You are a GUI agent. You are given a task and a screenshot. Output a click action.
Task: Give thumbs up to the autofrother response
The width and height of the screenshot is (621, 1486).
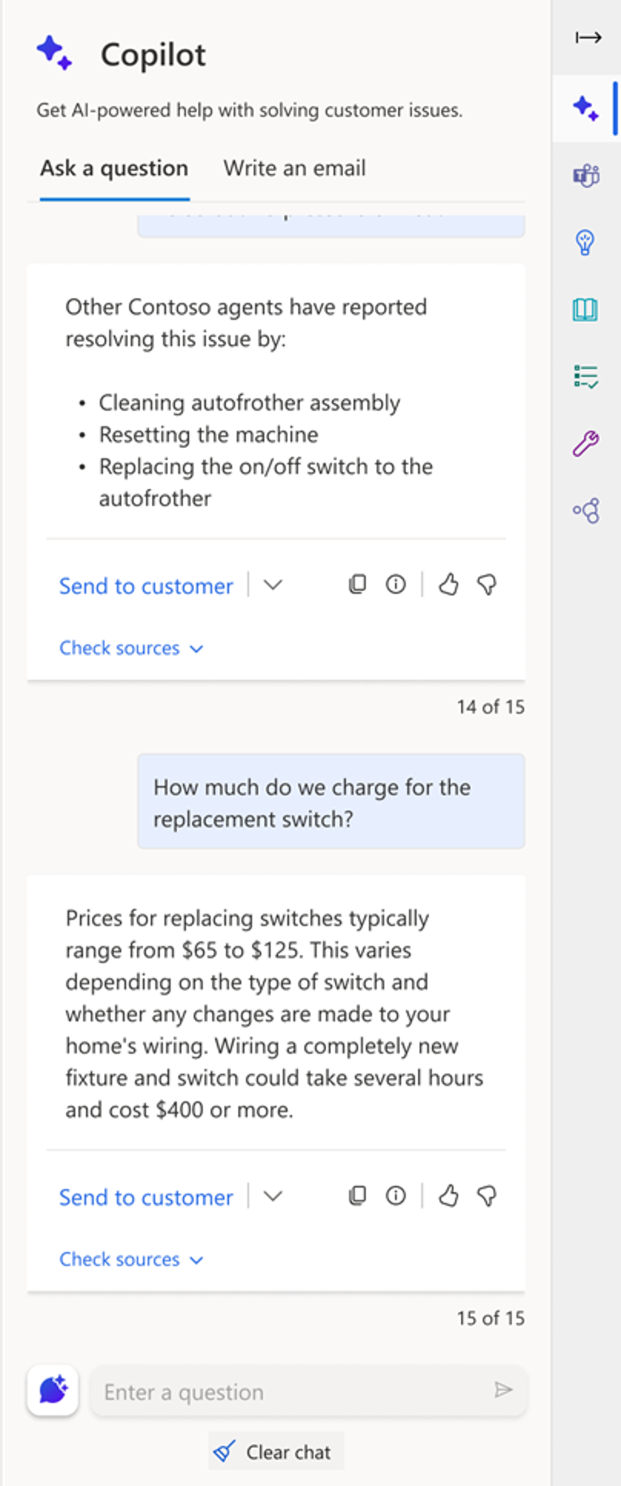click(x=449, y=586)
